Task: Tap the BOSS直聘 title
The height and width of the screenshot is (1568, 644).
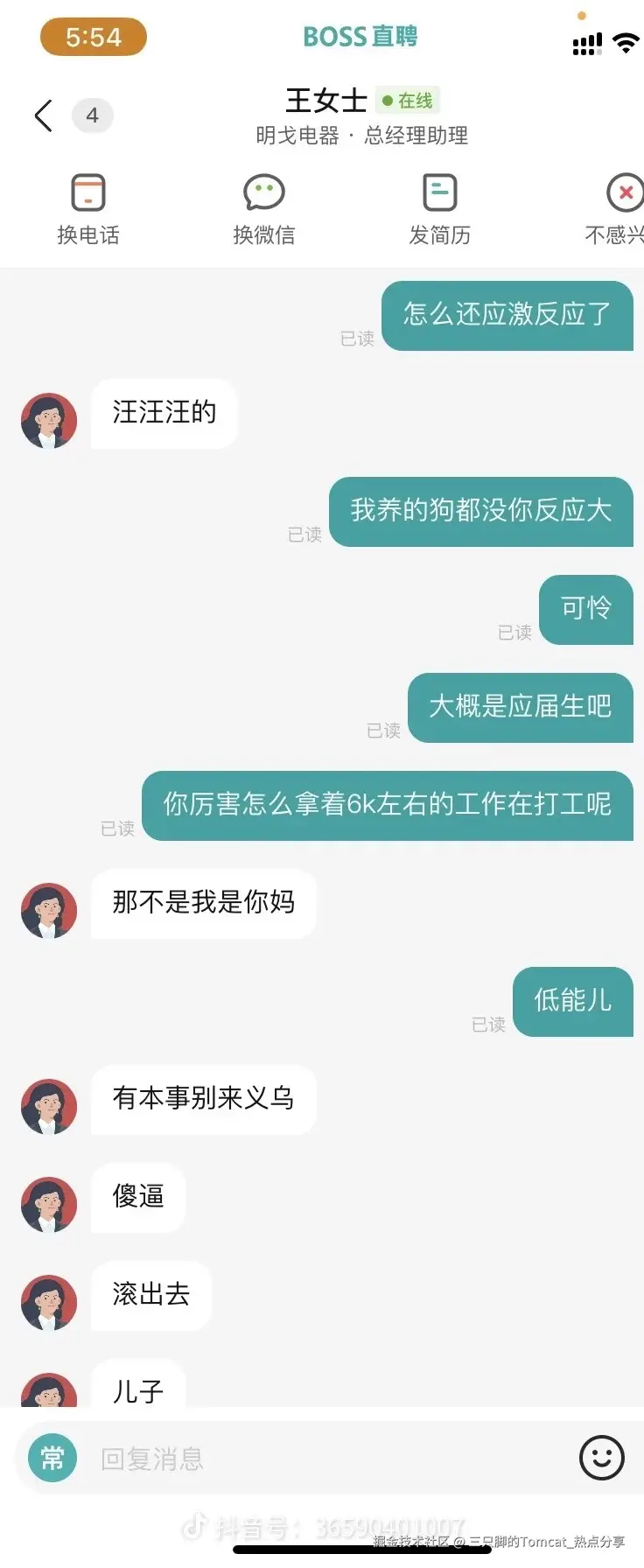Action: coord(360,37)
